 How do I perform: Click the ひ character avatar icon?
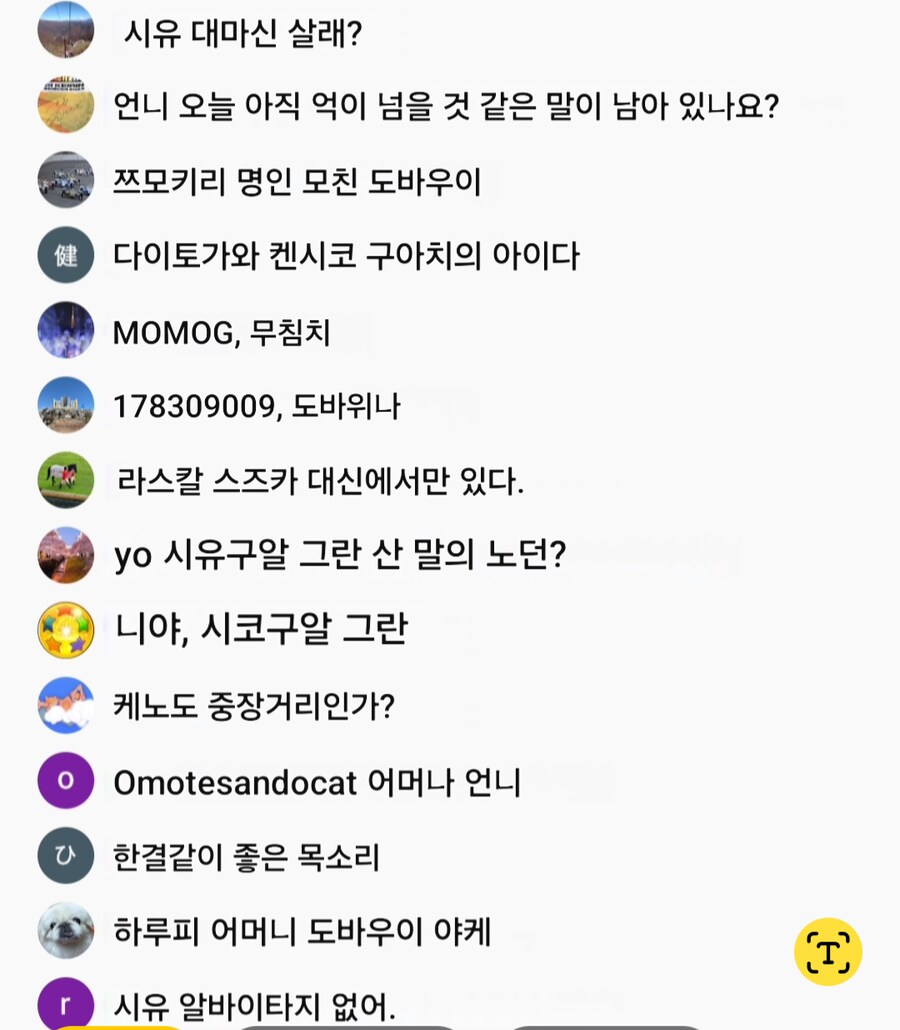point(65,856)
